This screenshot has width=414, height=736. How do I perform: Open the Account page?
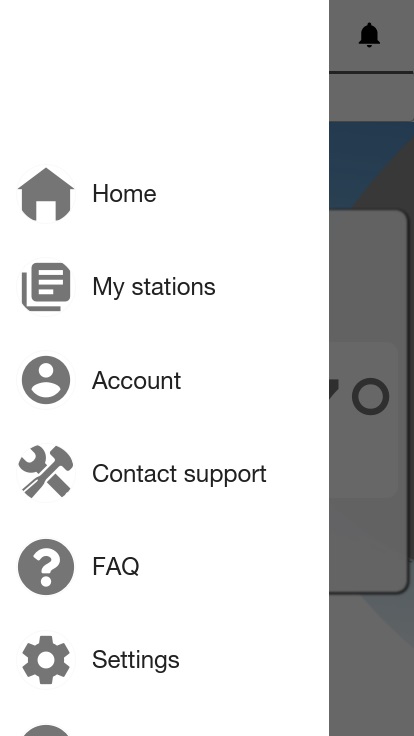tap(164, 380)
